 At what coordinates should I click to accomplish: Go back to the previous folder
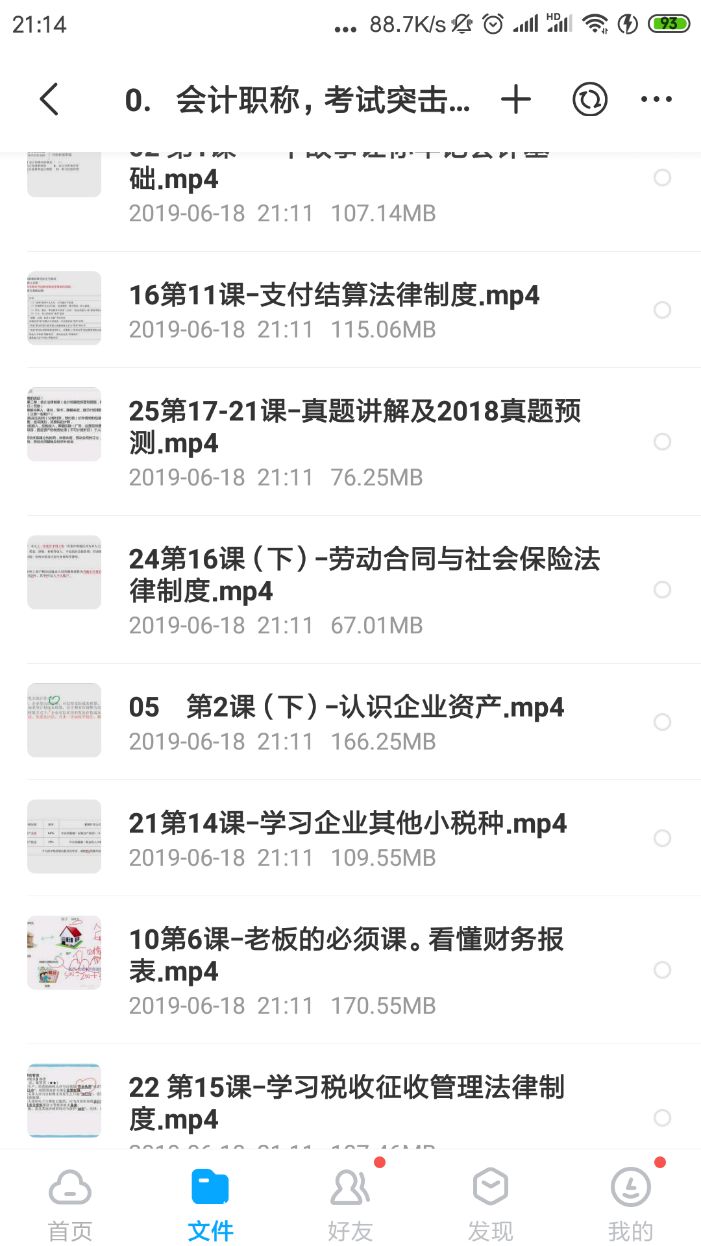coord(49,99)
